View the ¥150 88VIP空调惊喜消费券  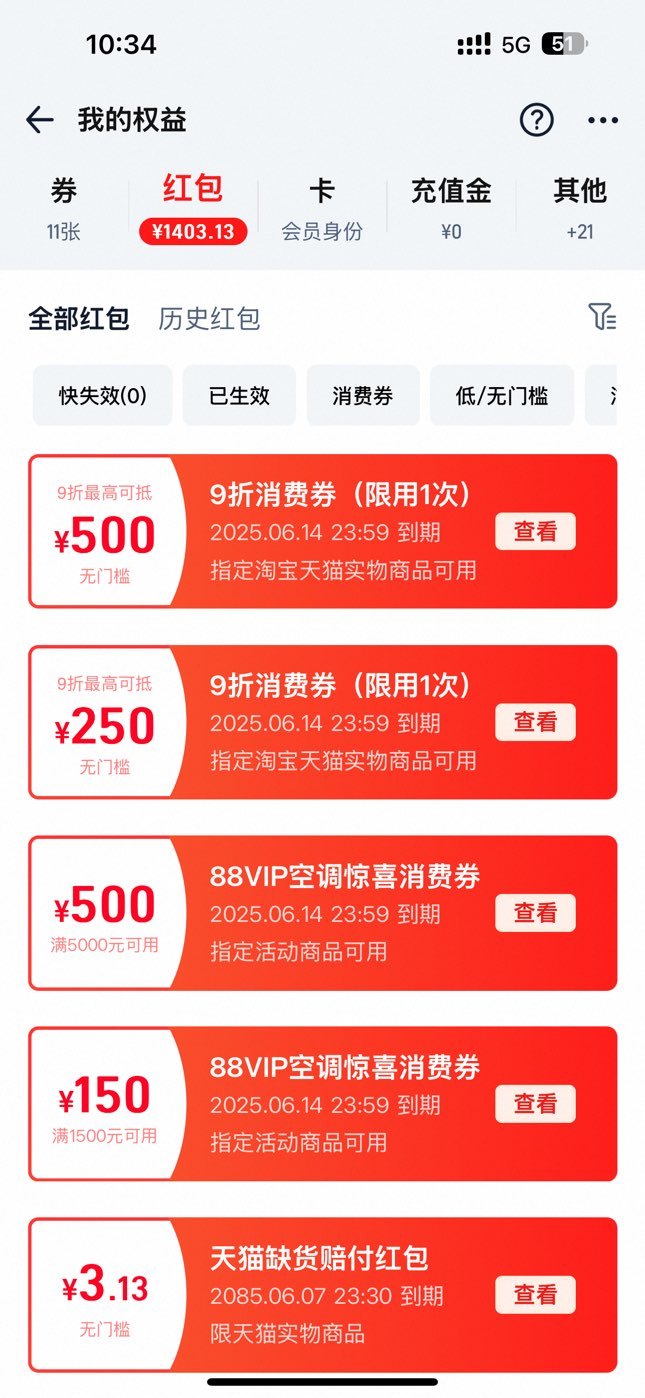point(536,1104)
